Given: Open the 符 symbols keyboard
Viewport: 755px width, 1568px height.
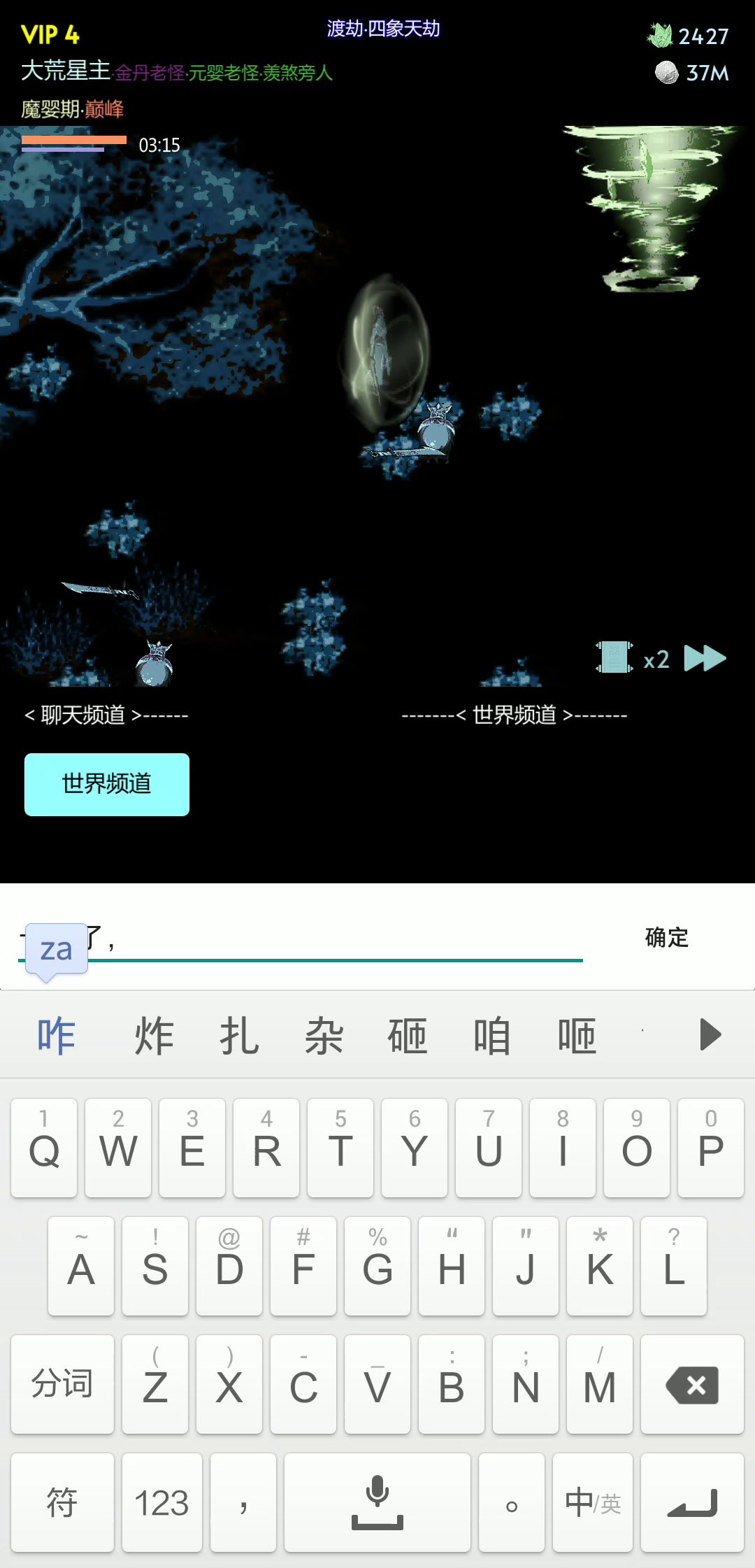Looking at the screenshot, I should click(62, 1502).
